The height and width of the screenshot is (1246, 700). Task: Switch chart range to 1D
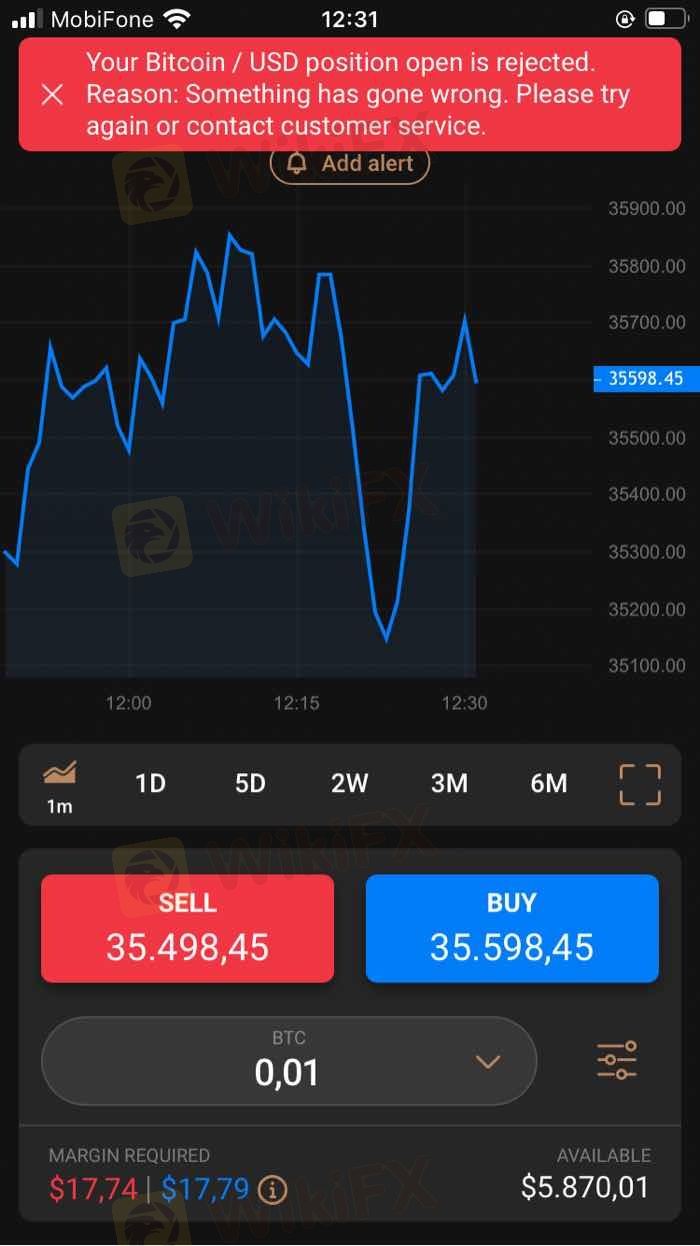point(150,783)
